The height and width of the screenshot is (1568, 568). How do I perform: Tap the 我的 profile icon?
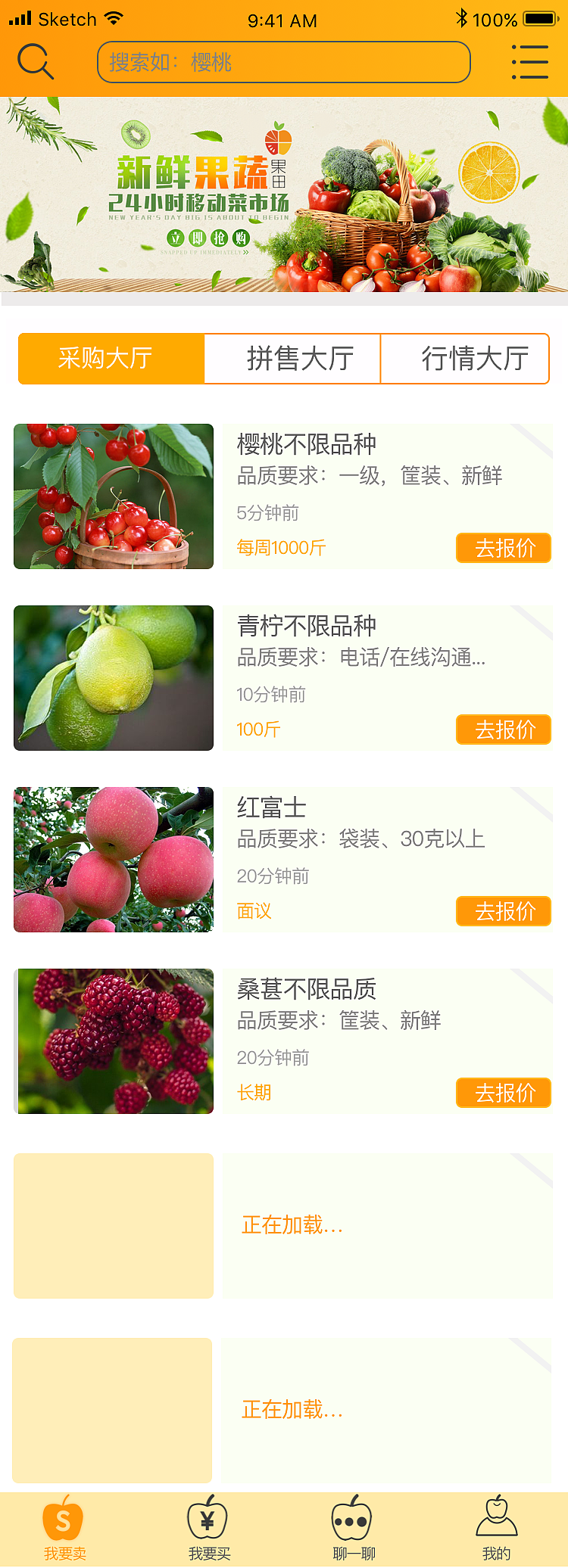(498, 1517)
